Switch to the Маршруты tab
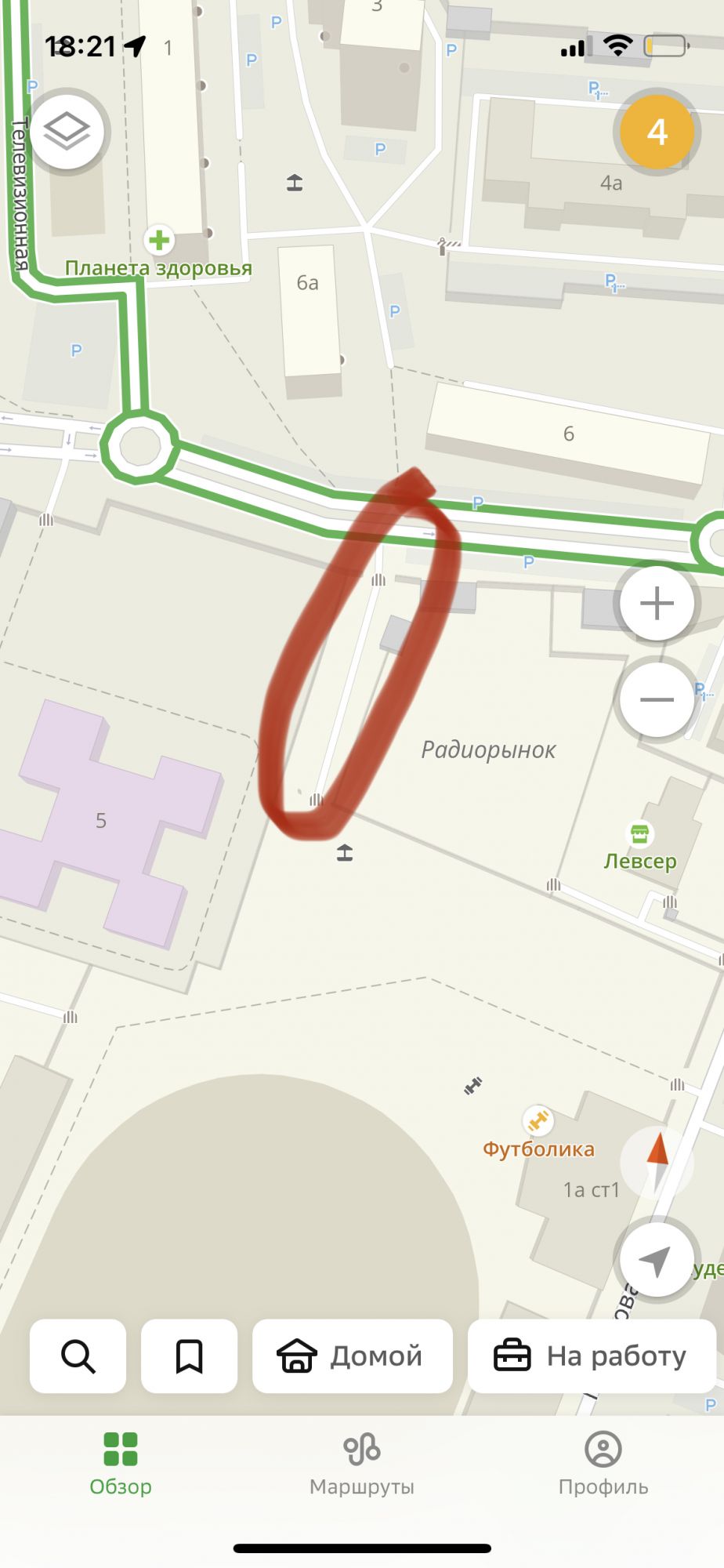Image resolution: width=724 pixels, height=1568 pixels. point(362,1465)
